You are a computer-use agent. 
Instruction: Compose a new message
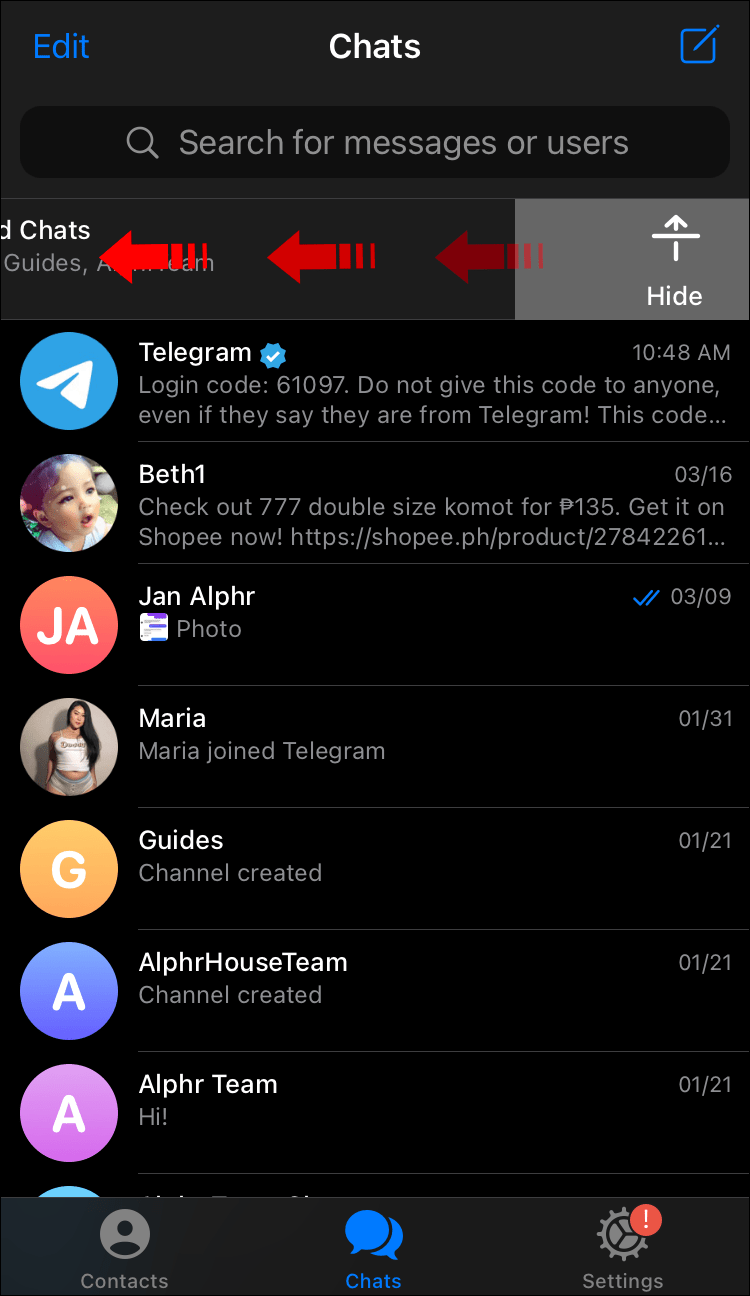[699, 46]
